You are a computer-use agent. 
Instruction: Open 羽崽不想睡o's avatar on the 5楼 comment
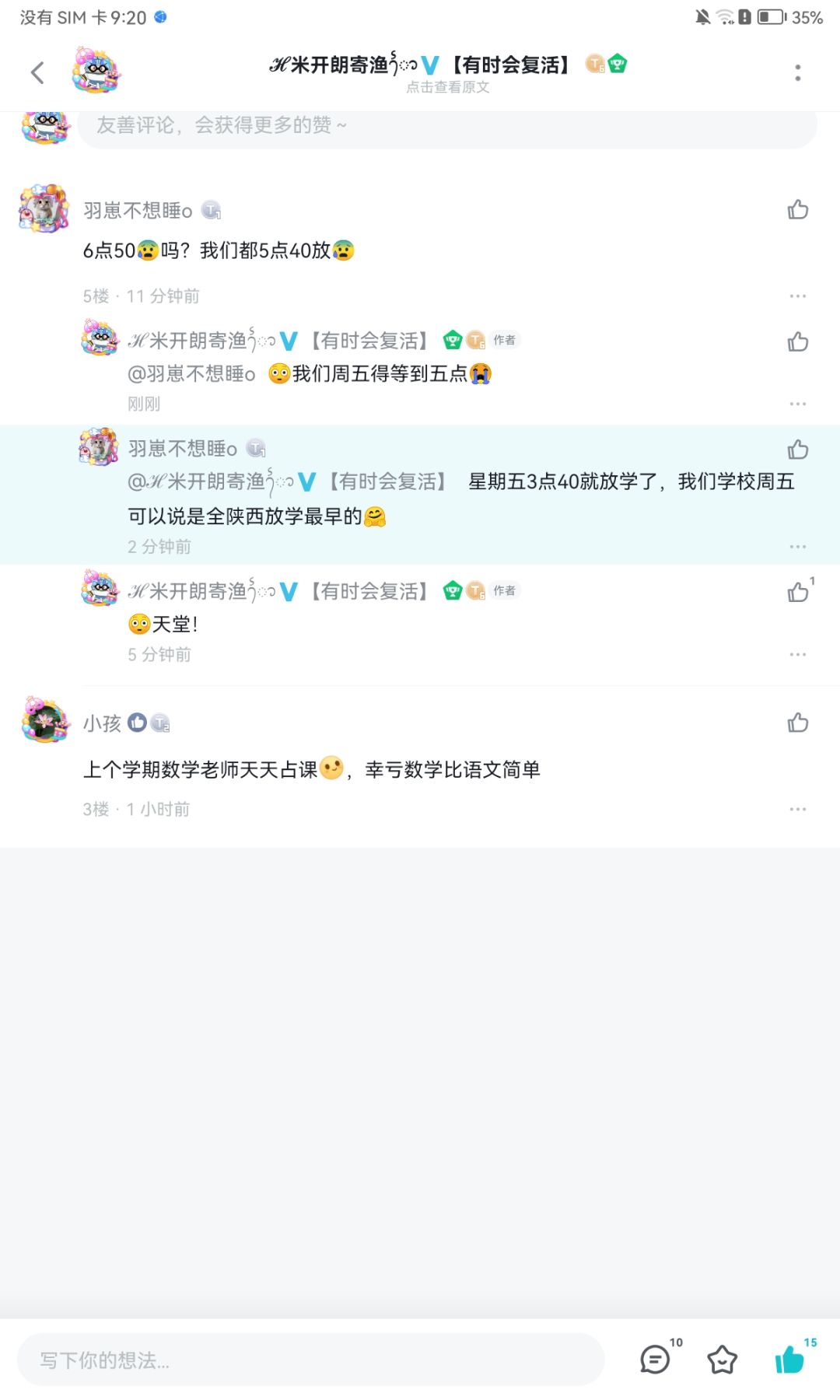(44, 208)
